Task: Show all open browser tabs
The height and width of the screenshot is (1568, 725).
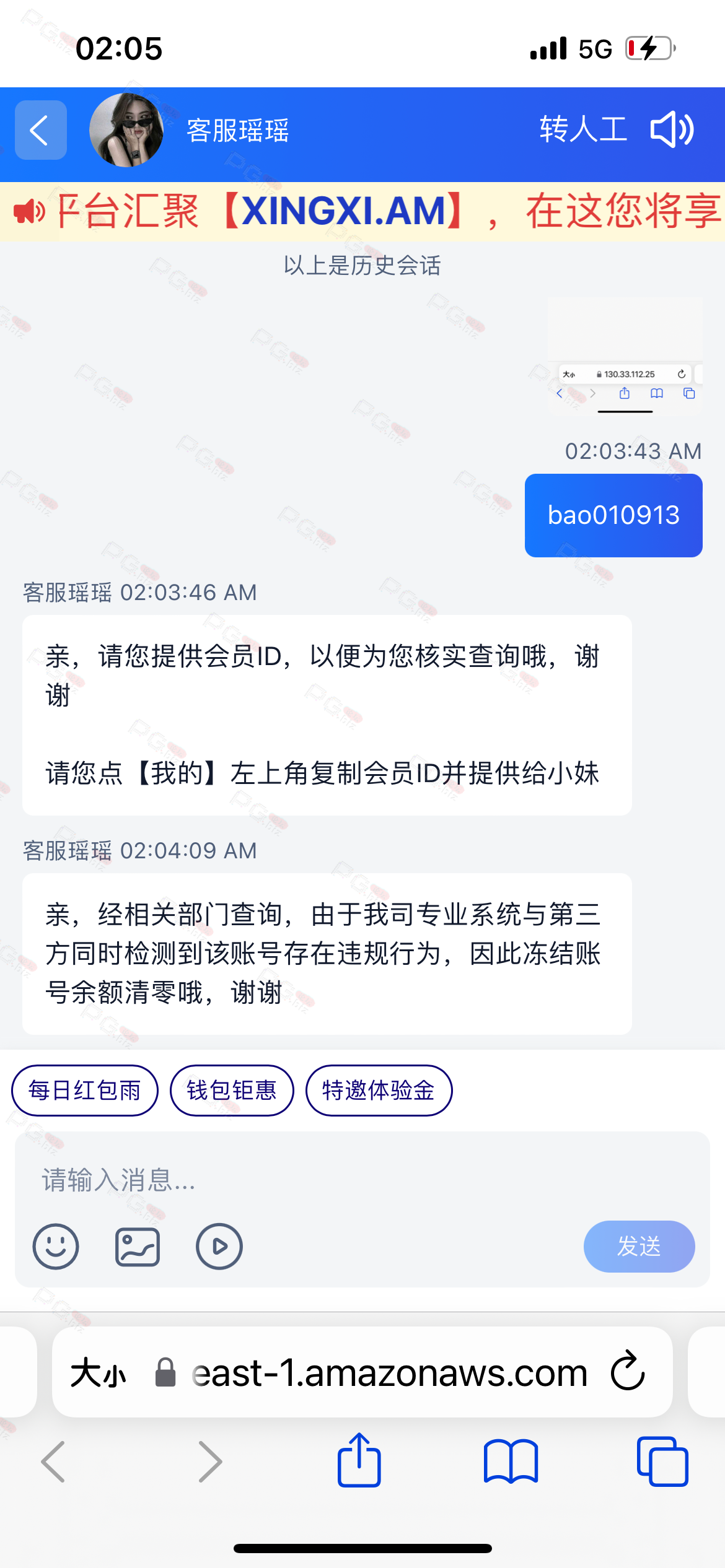Action: [662, 1461]
